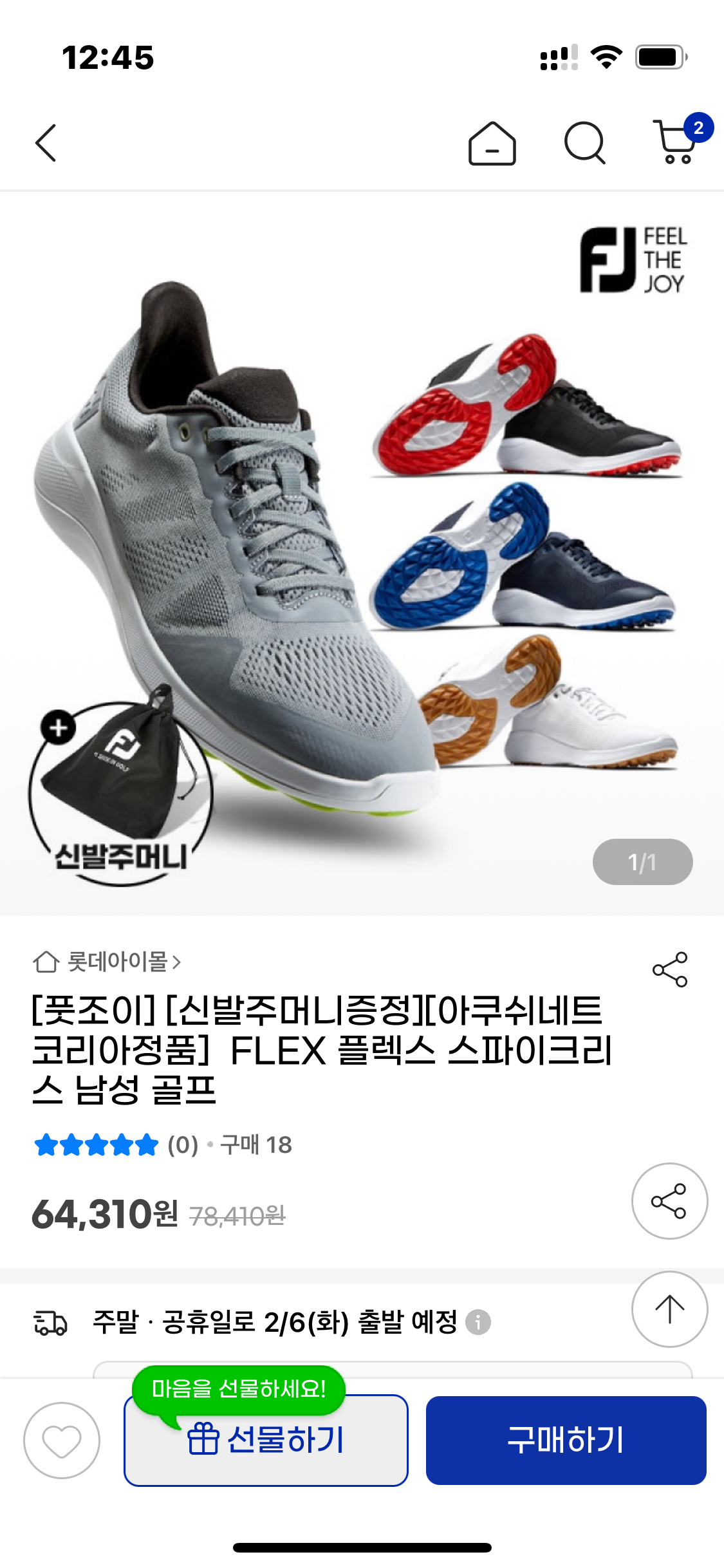Add this product to wishlist with the heart
This screenshot has height=1568, width=724.
[x=62, y=1441]
